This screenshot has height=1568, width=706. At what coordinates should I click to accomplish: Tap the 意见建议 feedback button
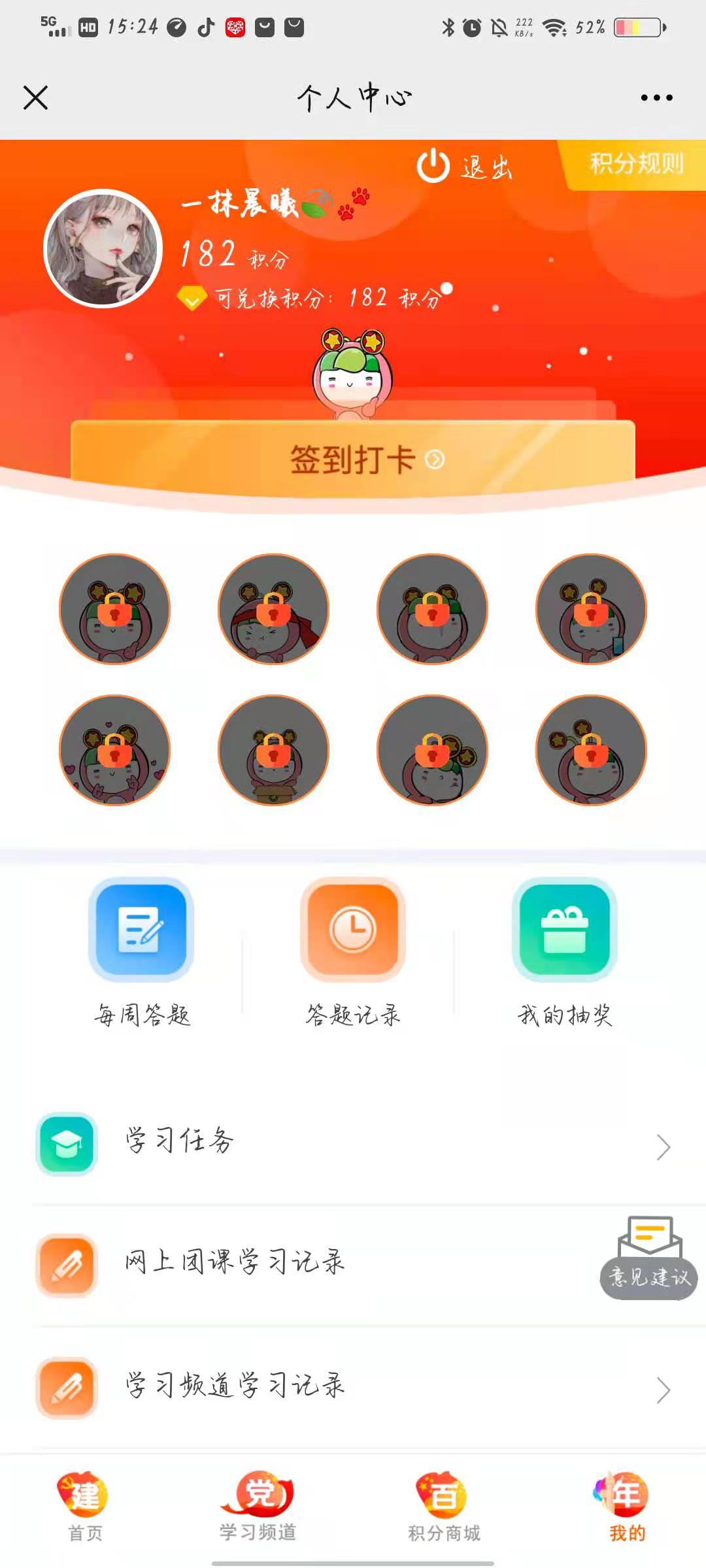coord(648,1258)
